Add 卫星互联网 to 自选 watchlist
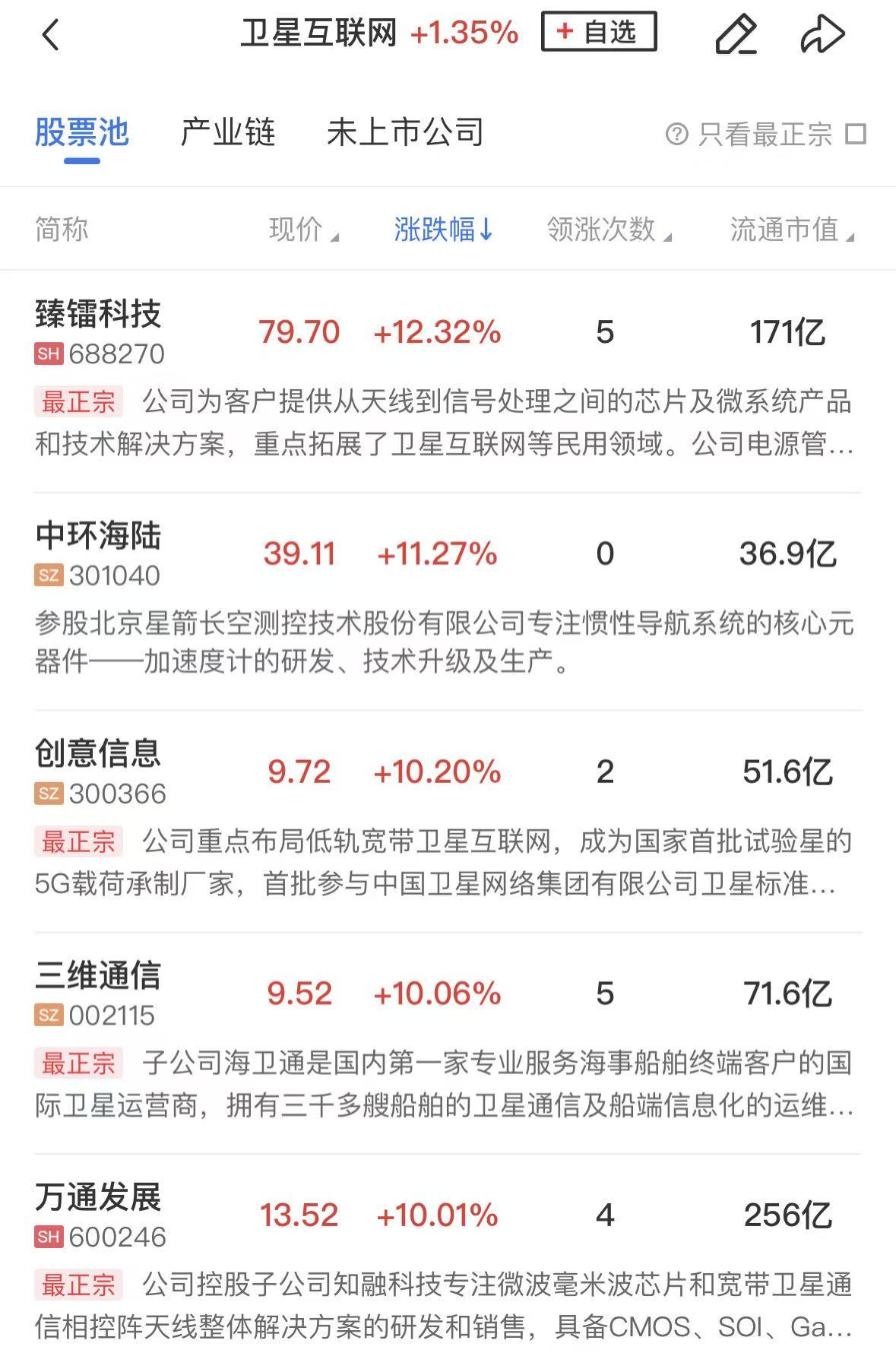The image size is (896, 1372). click(598, 32)
